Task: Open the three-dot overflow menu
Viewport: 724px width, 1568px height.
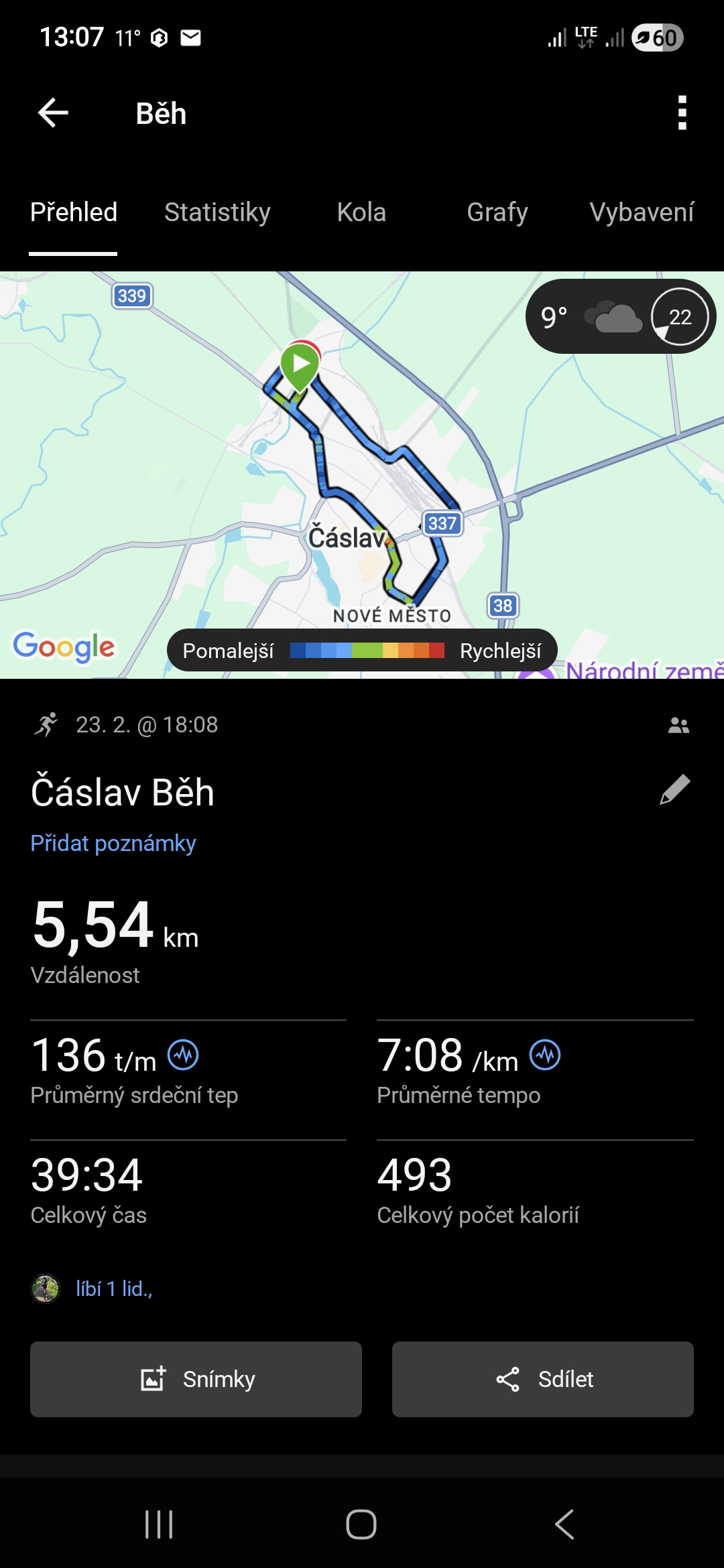Action: tap(682, 113)
